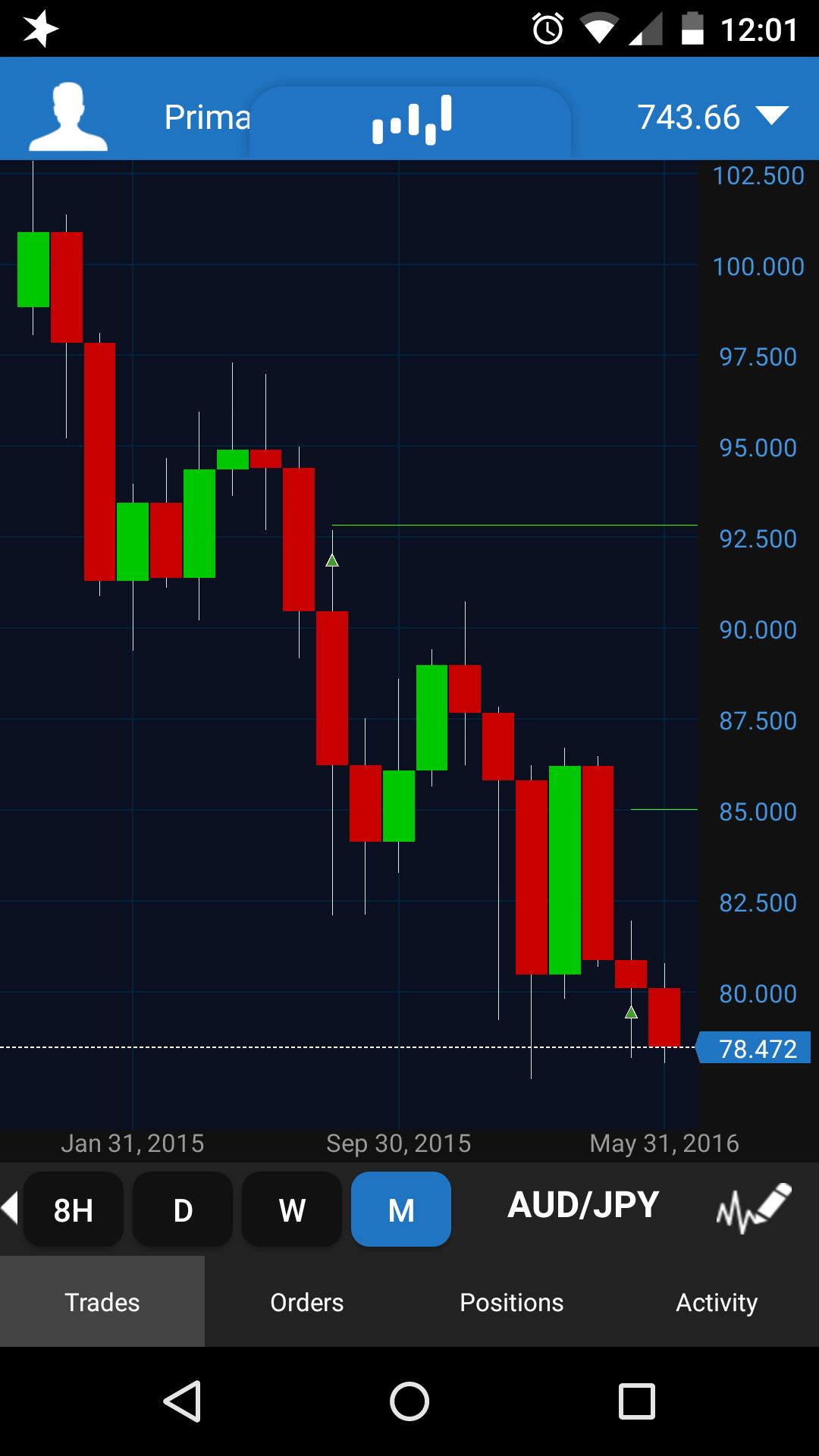This screenshot has height=1456, width=819.
Task: Choose the weekly W timeframe
Action: tap(292, 1210)
